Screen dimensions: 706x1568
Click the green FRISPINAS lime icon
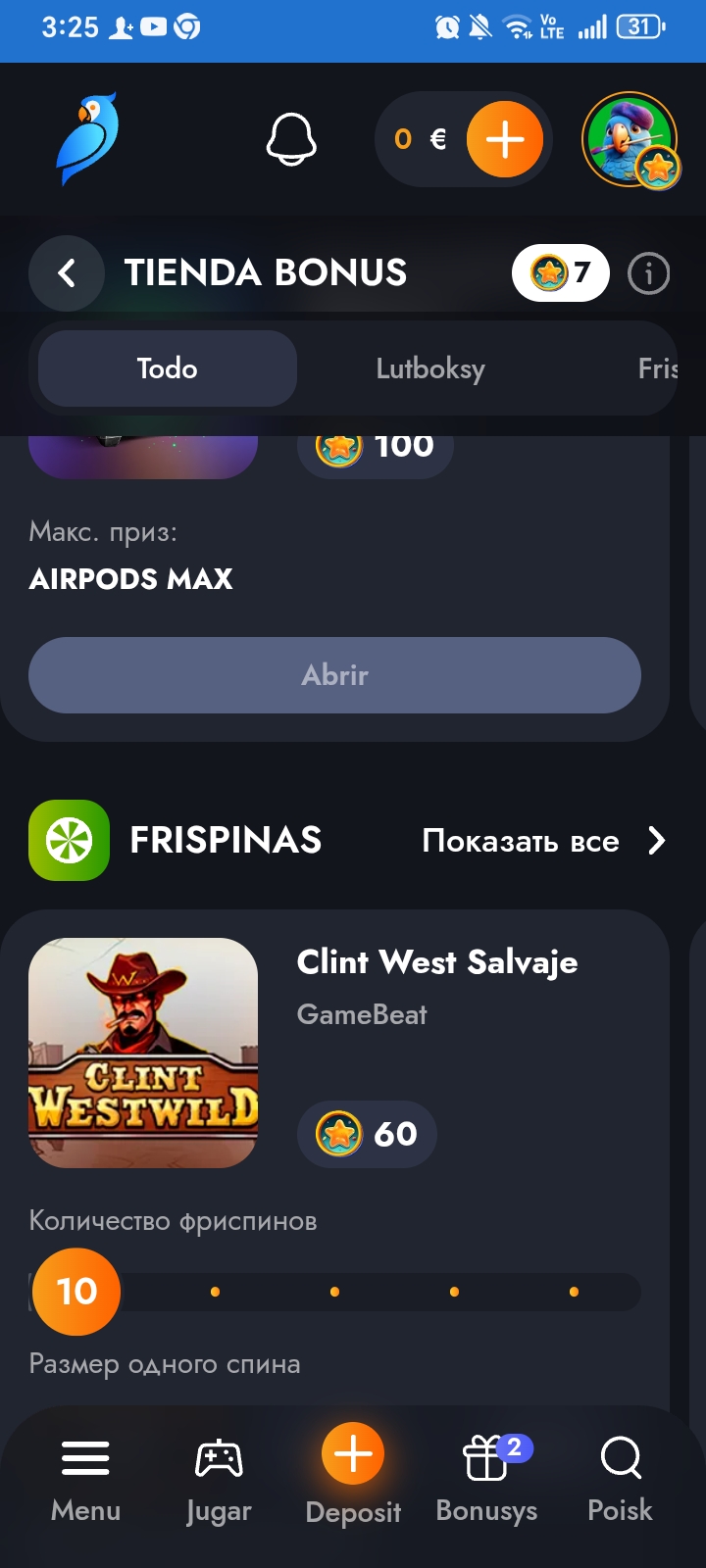[69, 840]
